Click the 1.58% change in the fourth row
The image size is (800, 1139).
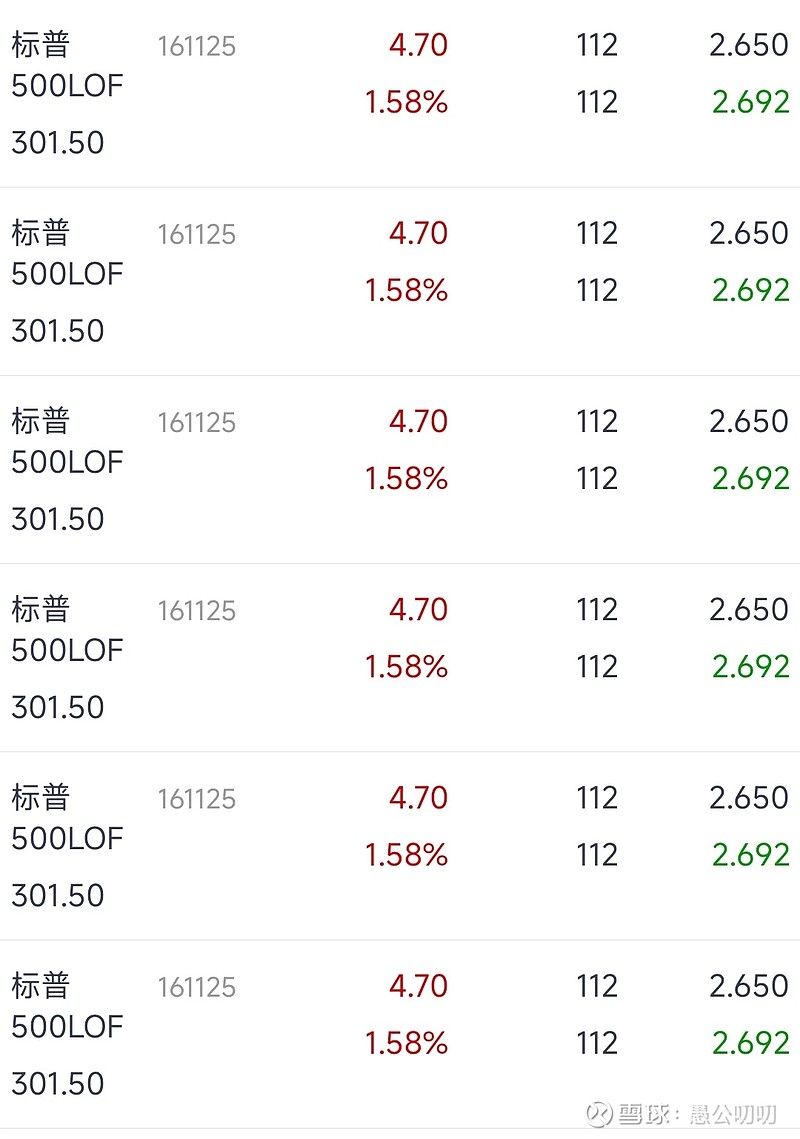click(x=405, y=667)
